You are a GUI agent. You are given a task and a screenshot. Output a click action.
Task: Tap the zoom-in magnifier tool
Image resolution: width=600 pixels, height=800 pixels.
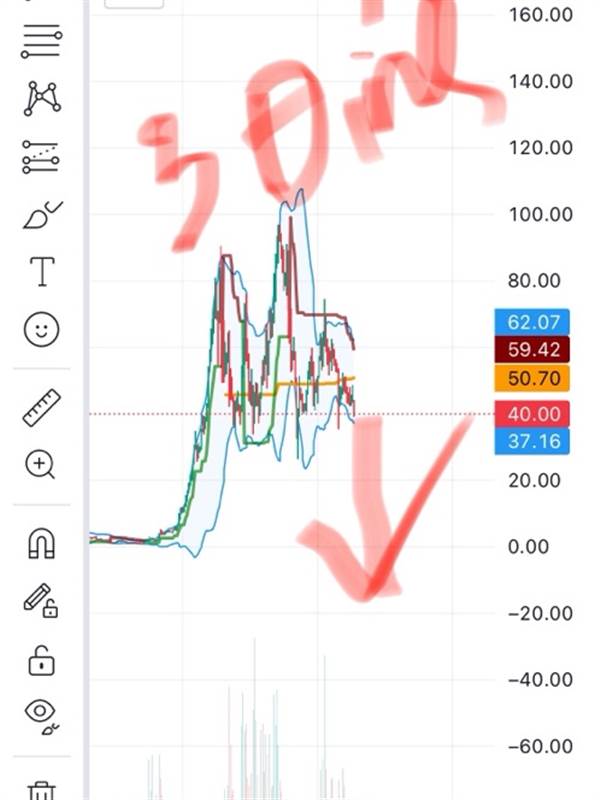click(x=40, y=465)
